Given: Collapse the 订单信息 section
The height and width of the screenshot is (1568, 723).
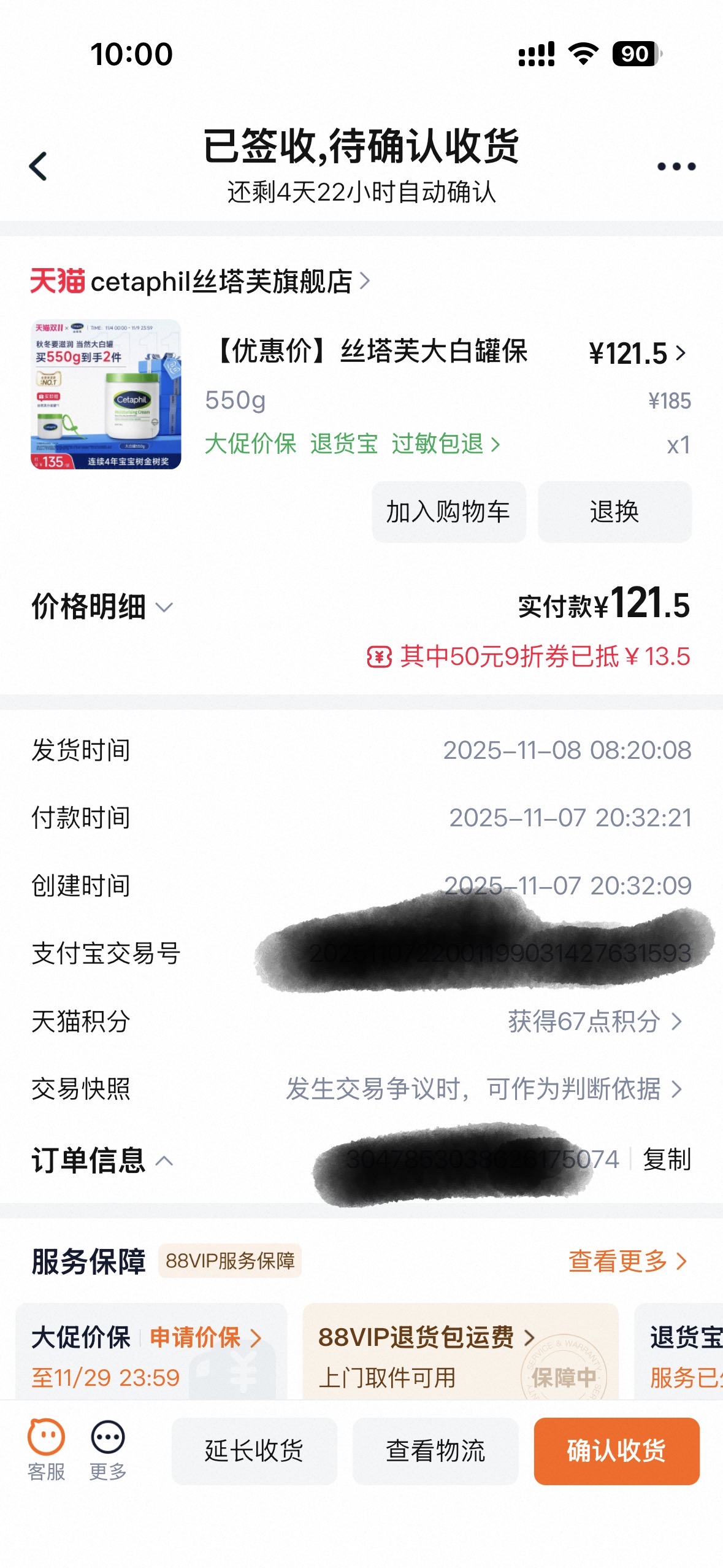Looking at the screenshot, I should pos(102,1160).
